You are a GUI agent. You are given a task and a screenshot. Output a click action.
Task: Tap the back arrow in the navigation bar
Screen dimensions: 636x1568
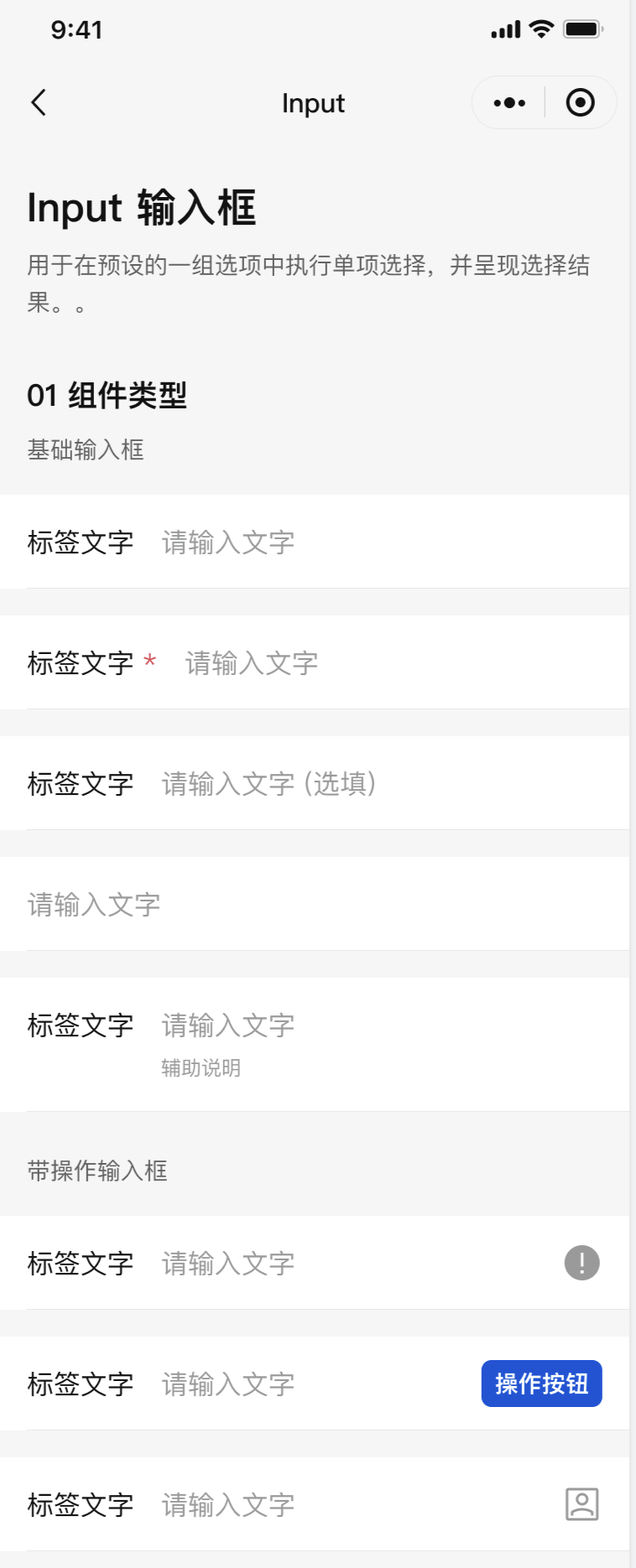37,102
